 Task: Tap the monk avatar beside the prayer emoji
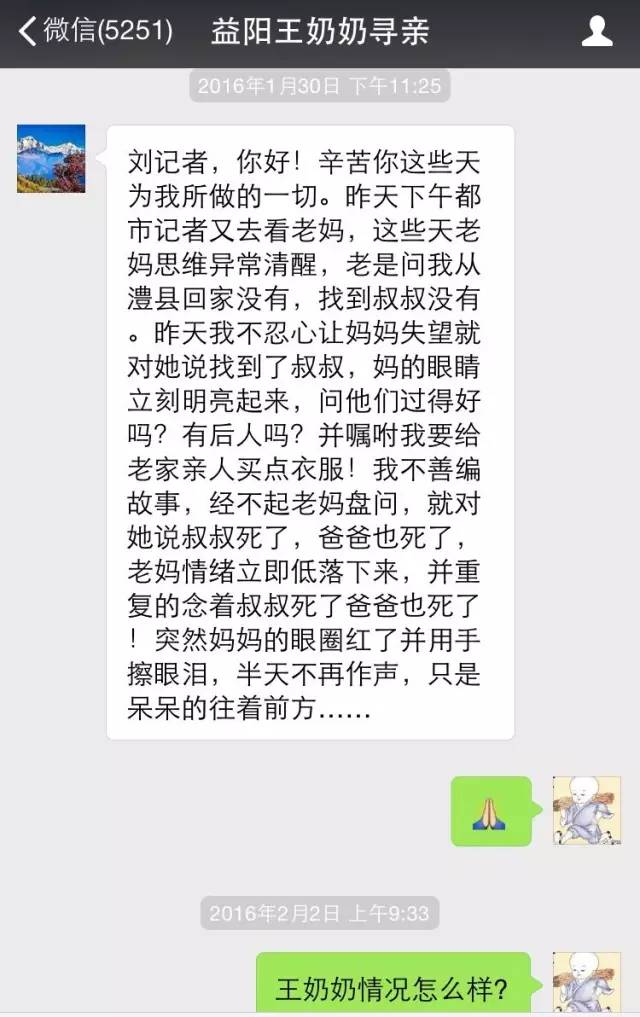coord(587,809)
